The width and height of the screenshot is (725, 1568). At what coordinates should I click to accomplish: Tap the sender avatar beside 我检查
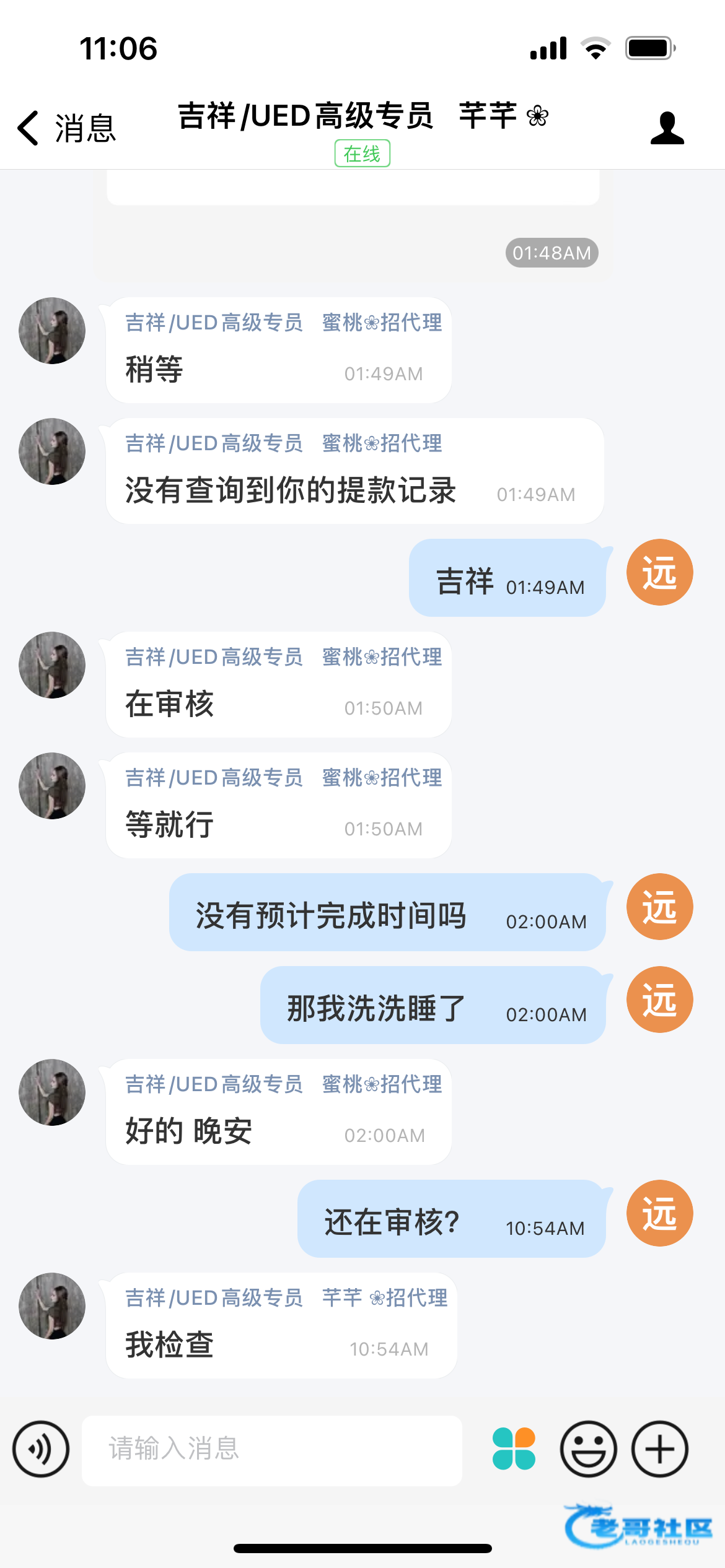click(52, 1305)
